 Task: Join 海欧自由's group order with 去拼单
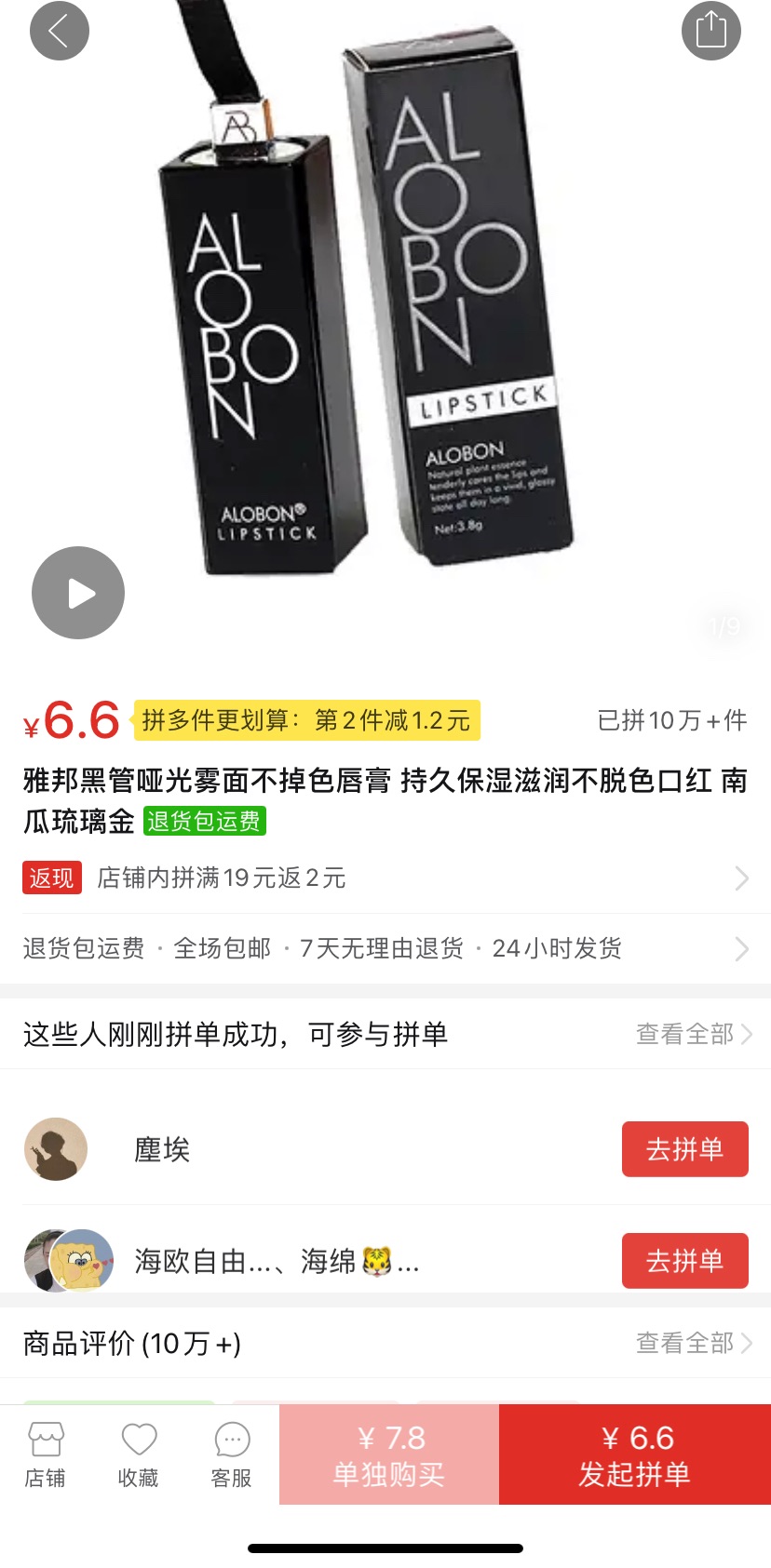tap(684, 1261)
